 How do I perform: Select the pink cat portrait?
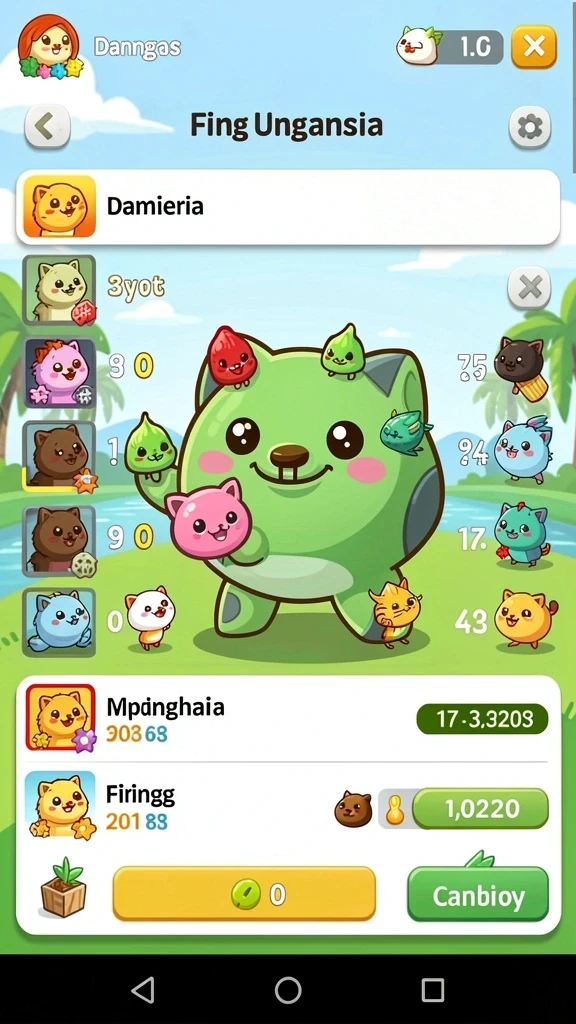[59, 373]
